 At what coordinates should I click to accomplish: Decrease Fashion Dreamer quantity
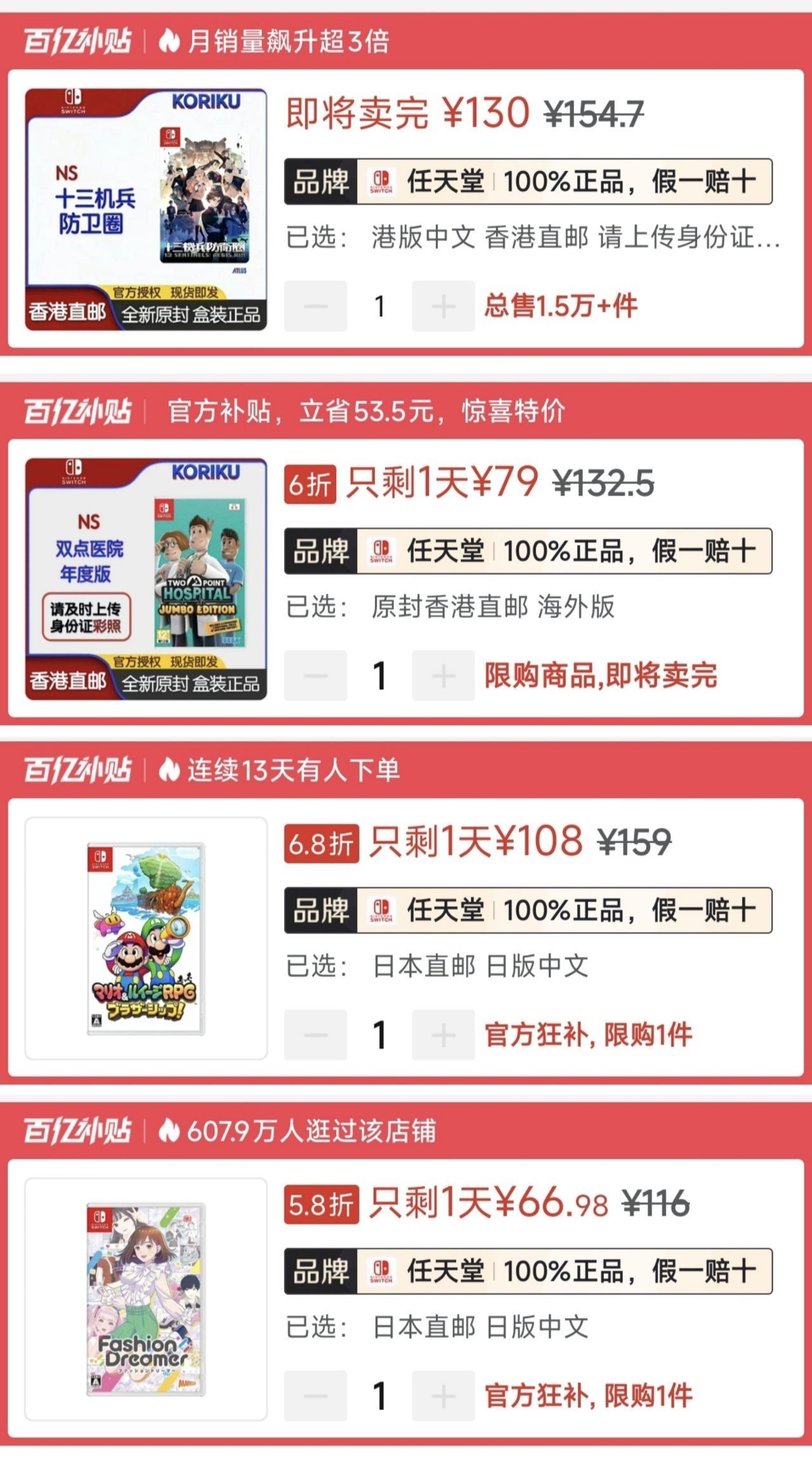[315, 1396]
